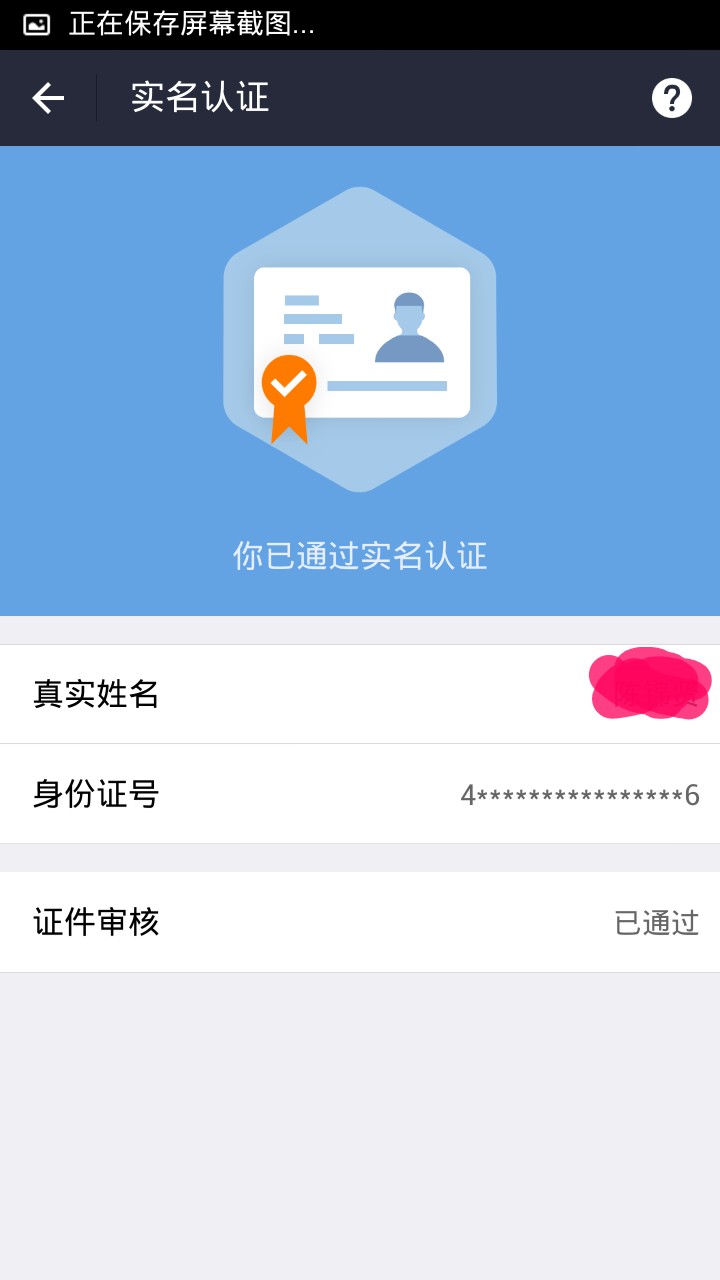Tap the white question mark circle at top right
Image resolution: width=720 pixels, height=1280 pixels.
pyautogui.click(x=672, y=97)
